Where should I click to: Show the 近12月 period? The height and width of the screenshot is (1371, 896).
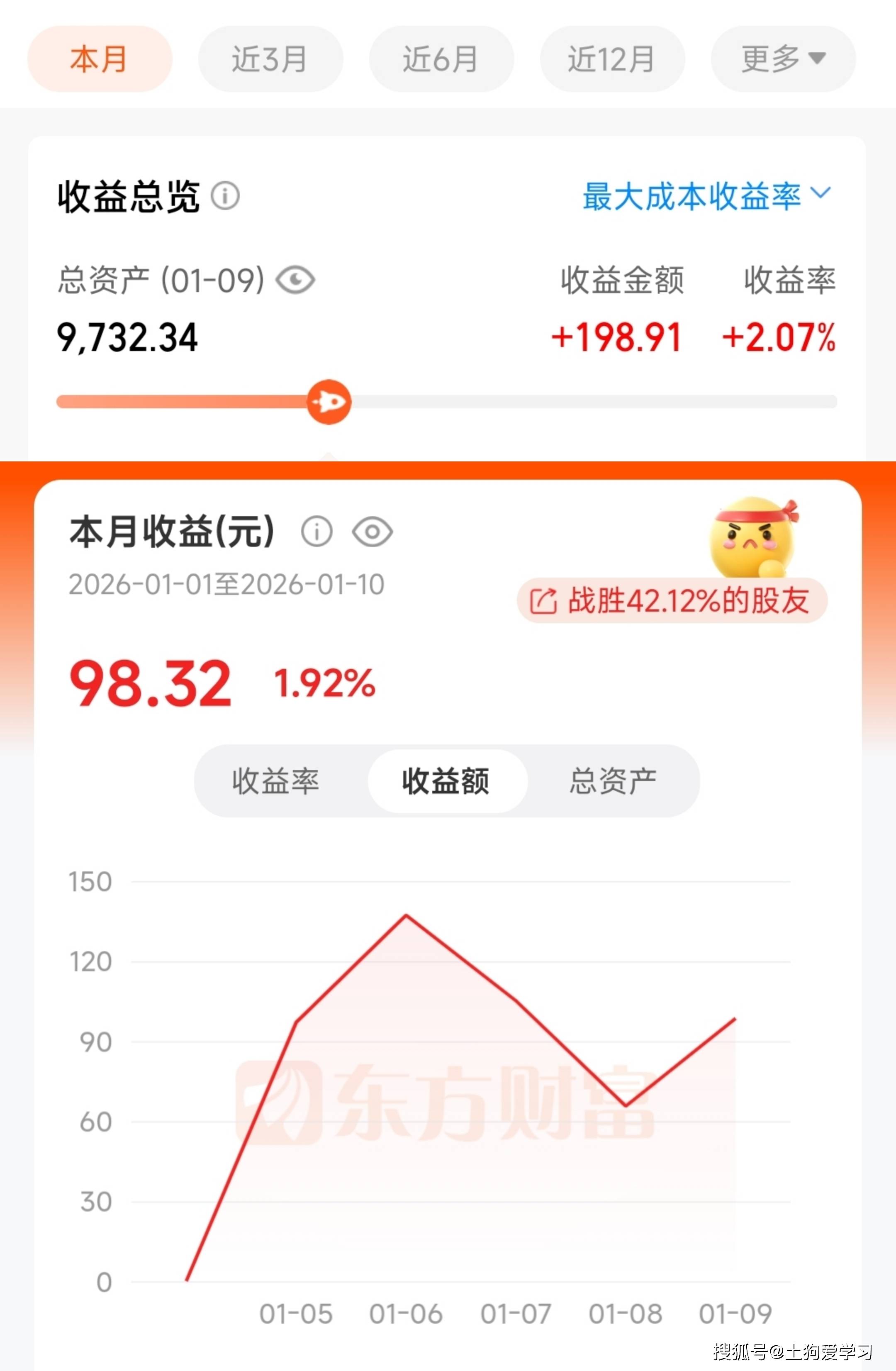(611, 59)
